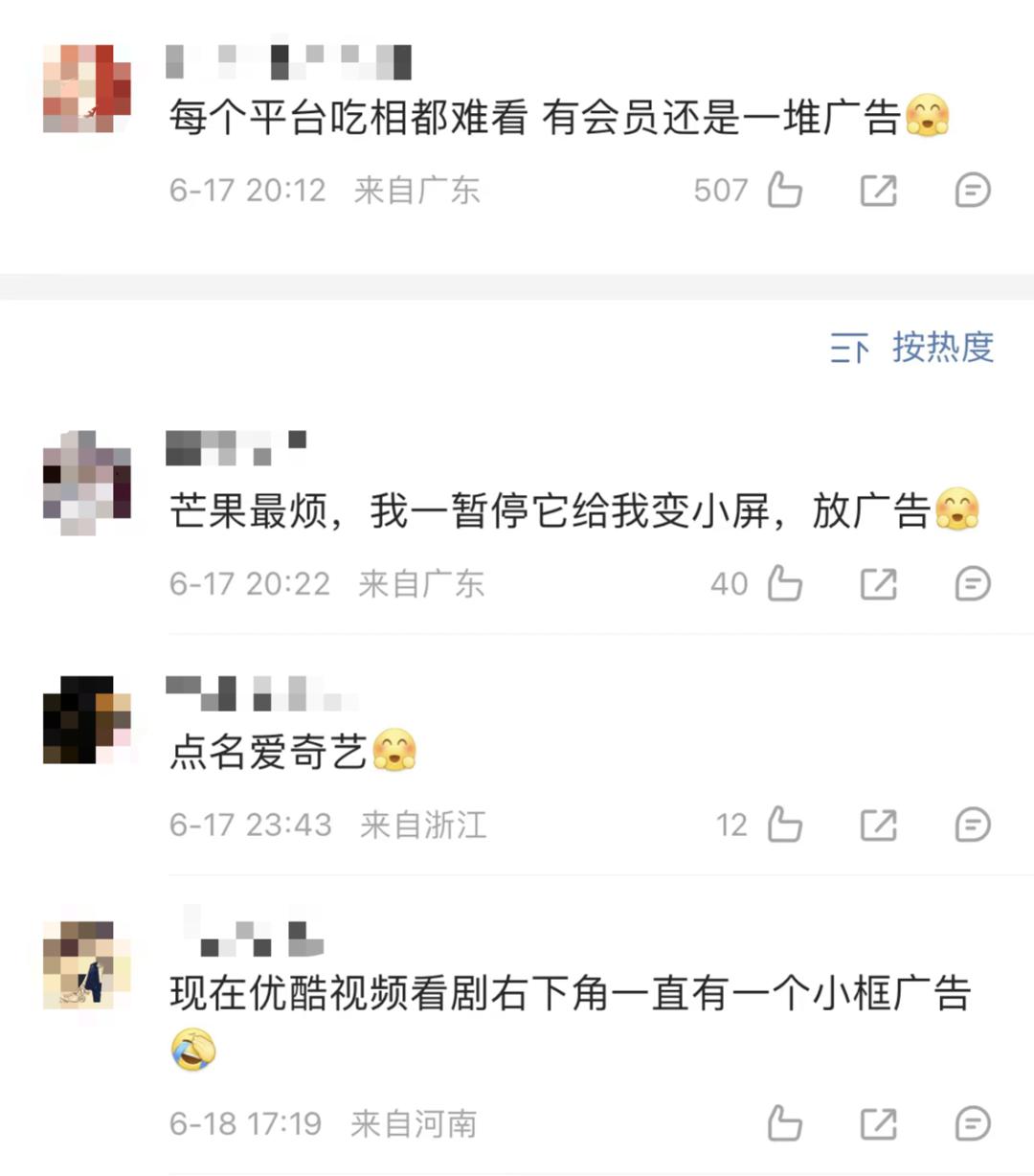The image size is (1034, 1176).
Task: Open the 按热度 sort selector
Action: tap(912, 348)
